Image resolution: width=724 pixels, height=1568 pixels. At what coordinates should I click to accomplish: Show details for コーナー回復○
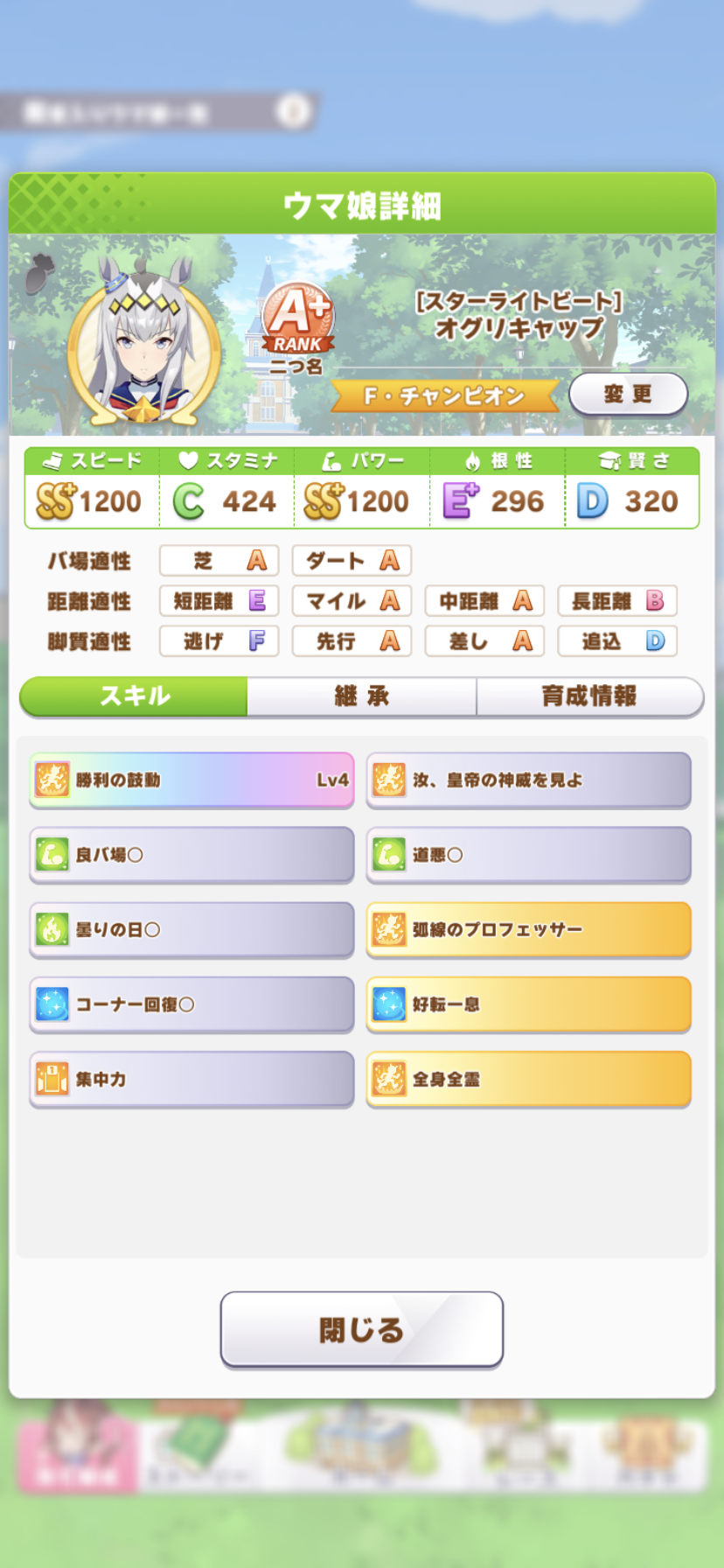(191, 1004)
